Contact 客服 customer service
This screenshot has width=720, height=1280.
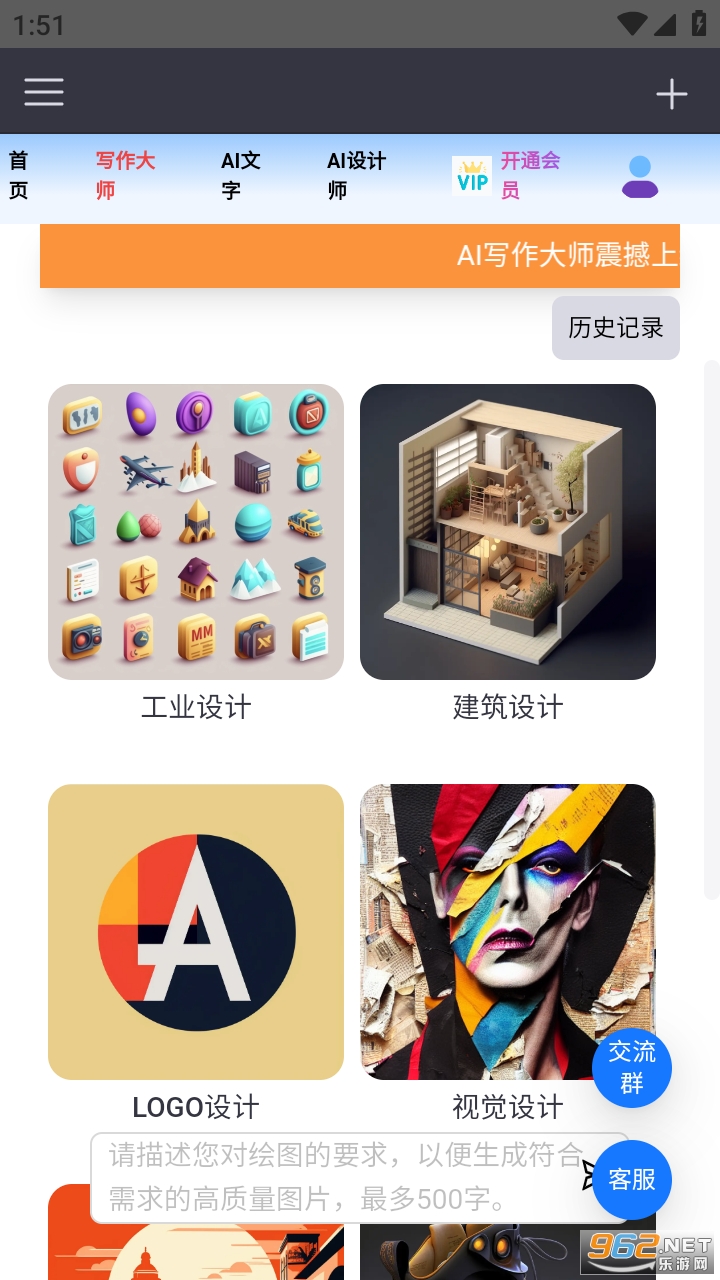(x=632, y=1180)
